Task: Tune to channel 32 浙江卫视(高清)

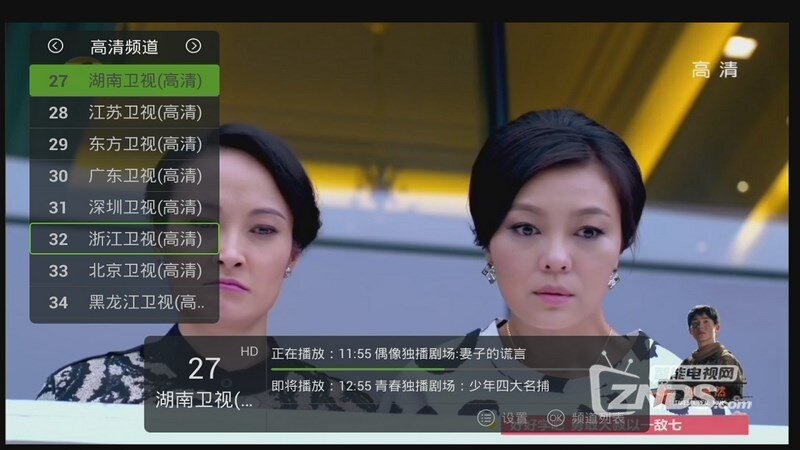Action: coord(124,239)
